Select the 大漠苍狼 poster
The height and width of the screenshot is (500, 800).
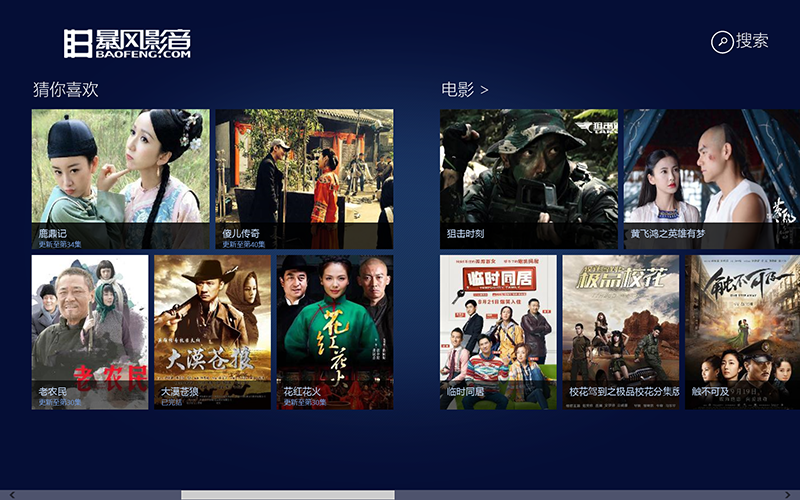212,331
